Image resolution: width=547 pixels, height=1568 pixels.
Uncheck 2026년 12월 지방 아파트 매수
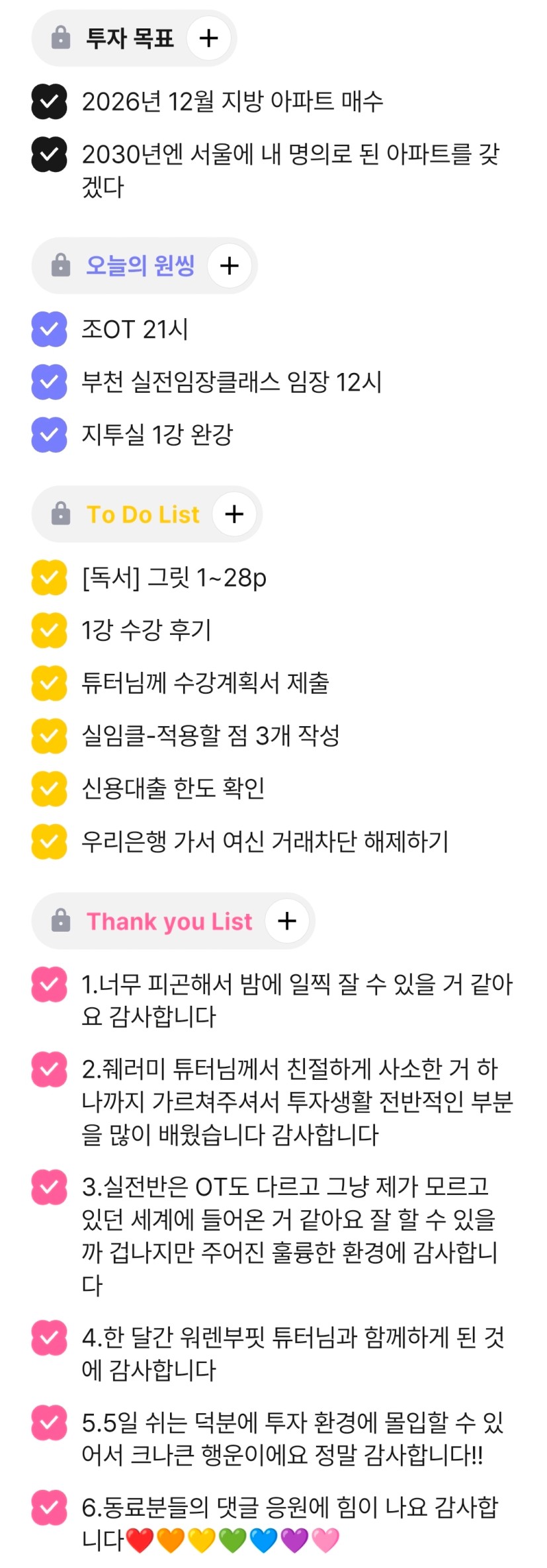click(x=49, y=102)
